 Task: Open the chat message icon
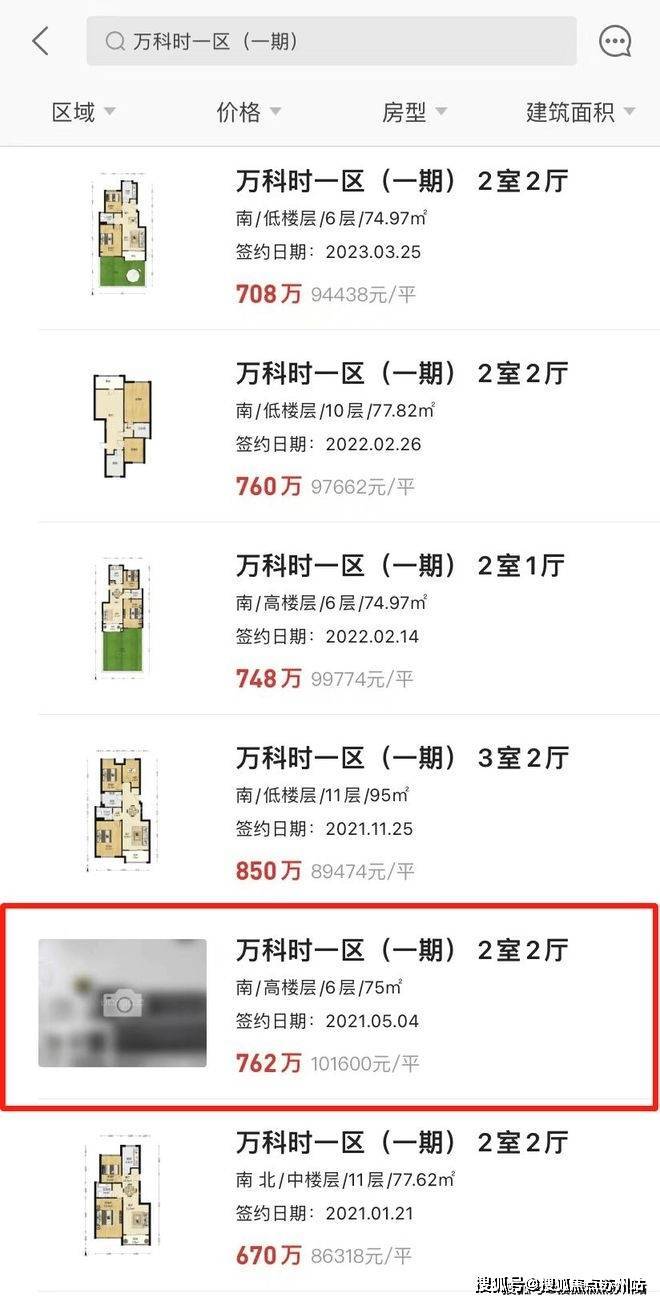coord(615,41)
